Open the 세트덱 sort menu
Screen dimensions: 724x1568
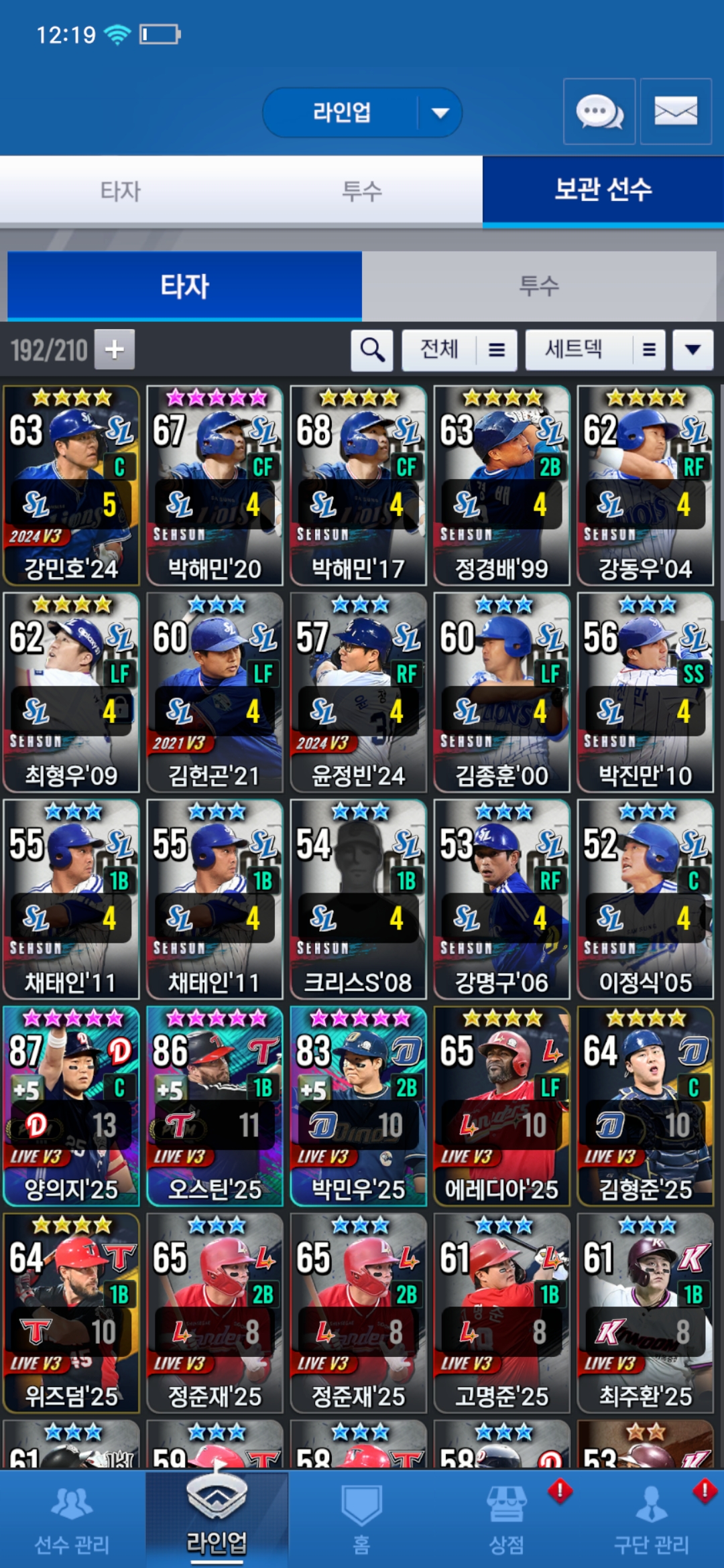[595, 349]
